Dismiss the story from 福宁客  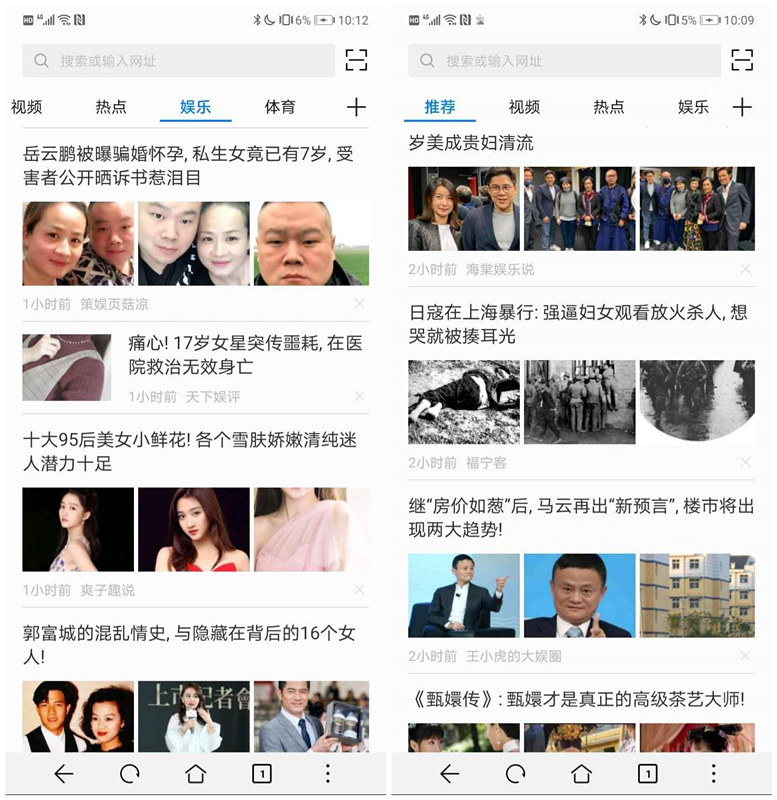745,463
